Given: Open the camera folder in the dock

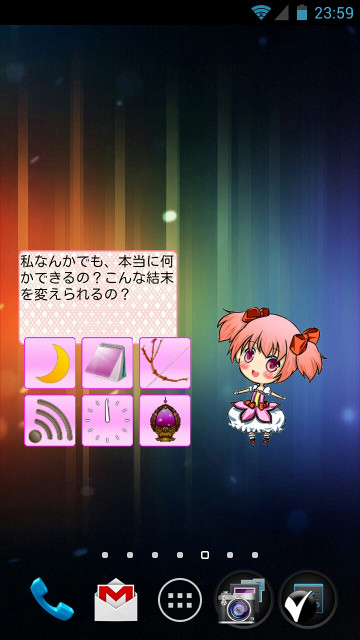Looking at the screenshot, I should pyautogui.click(x=244, y=600).
